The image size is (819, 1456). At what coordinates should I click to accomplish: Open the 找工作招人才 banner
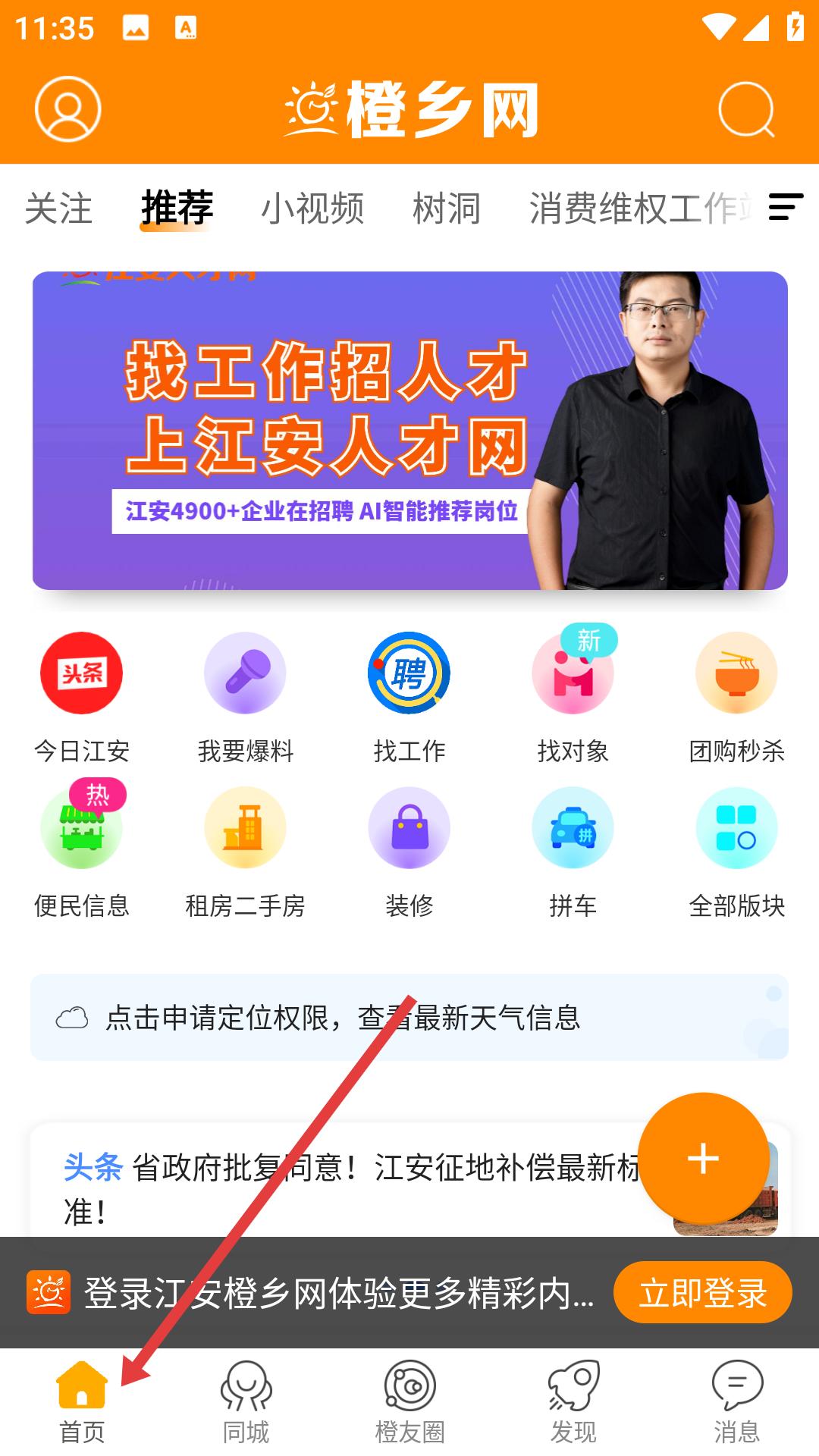tap(409, 431)
